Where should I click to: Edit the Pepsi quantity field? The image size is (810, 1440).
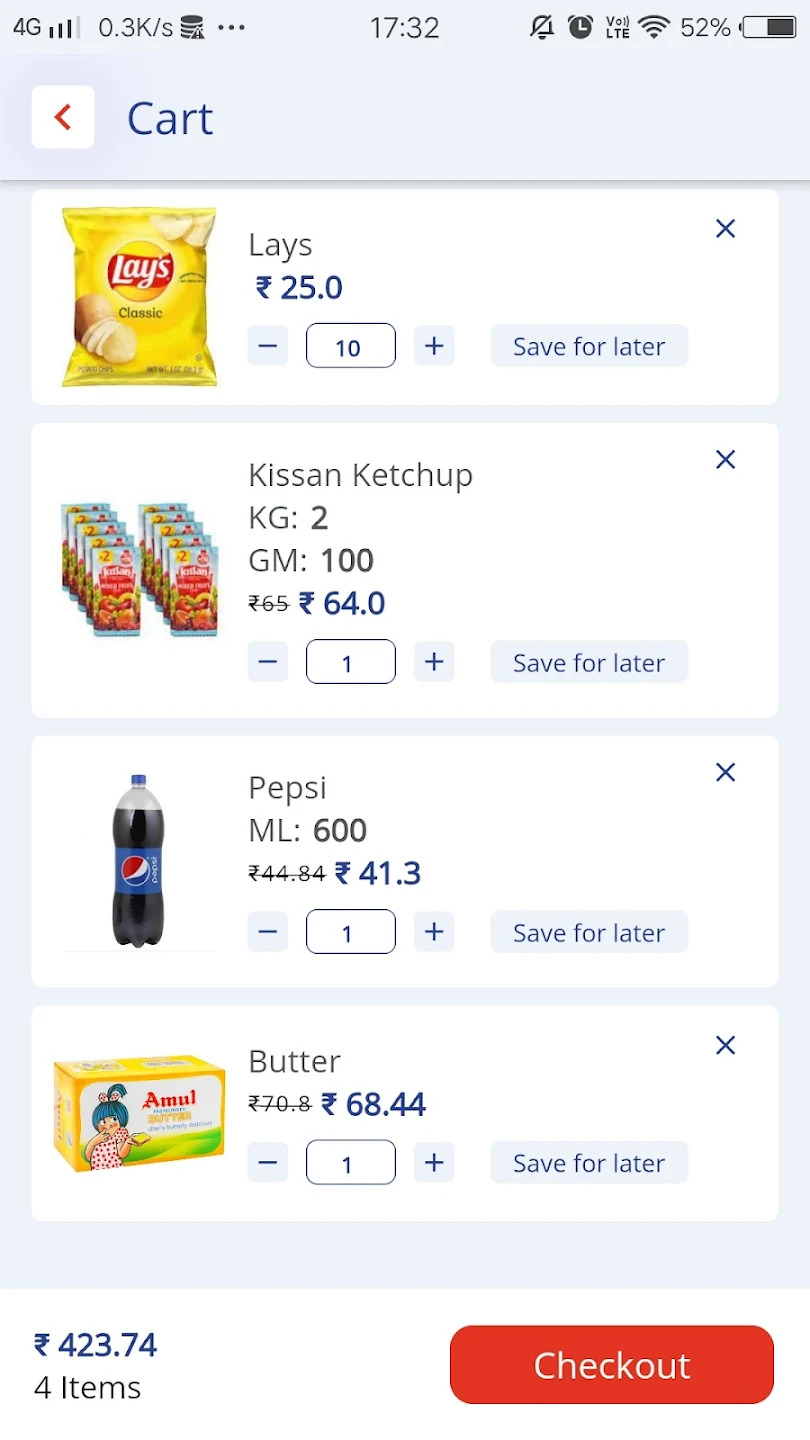350,932
